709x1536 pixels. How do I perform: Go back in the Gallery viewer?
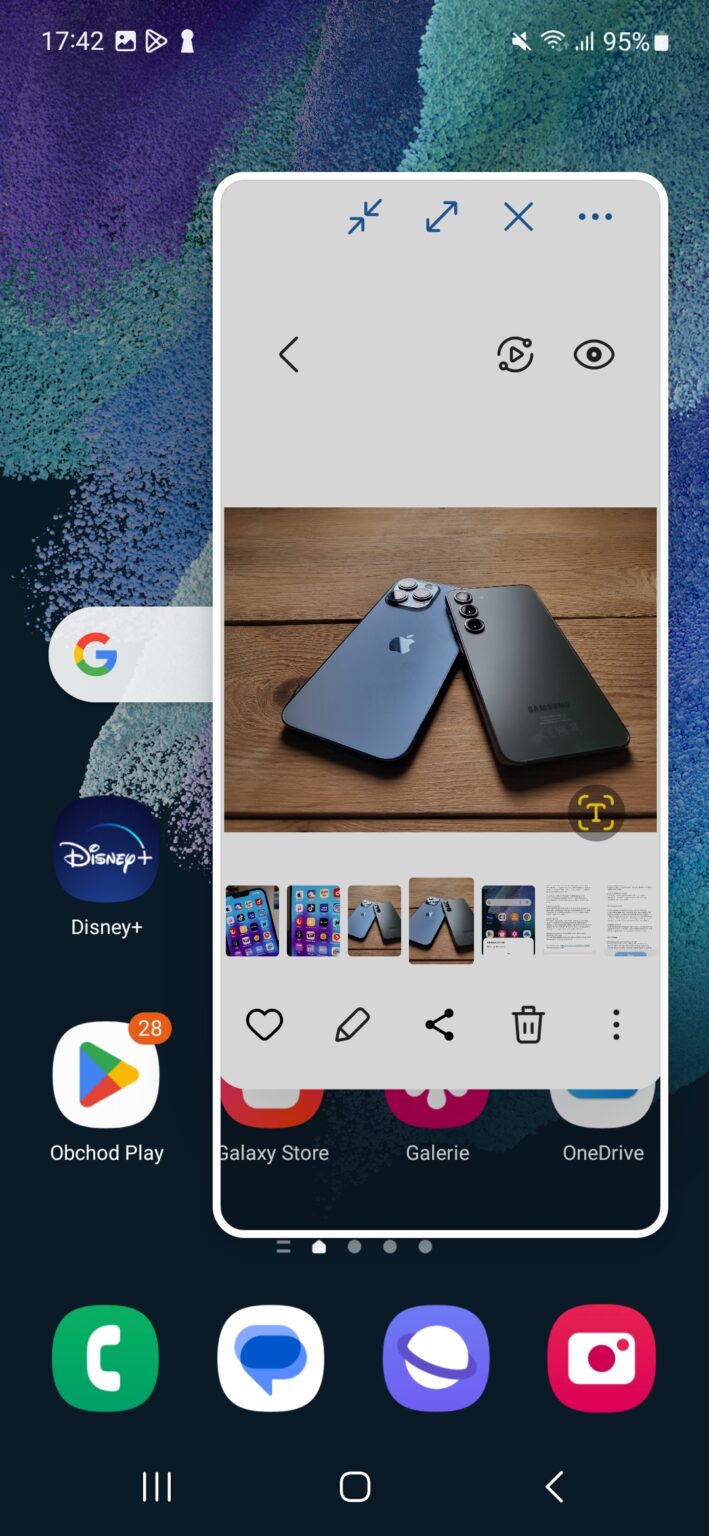click(289, 355)
